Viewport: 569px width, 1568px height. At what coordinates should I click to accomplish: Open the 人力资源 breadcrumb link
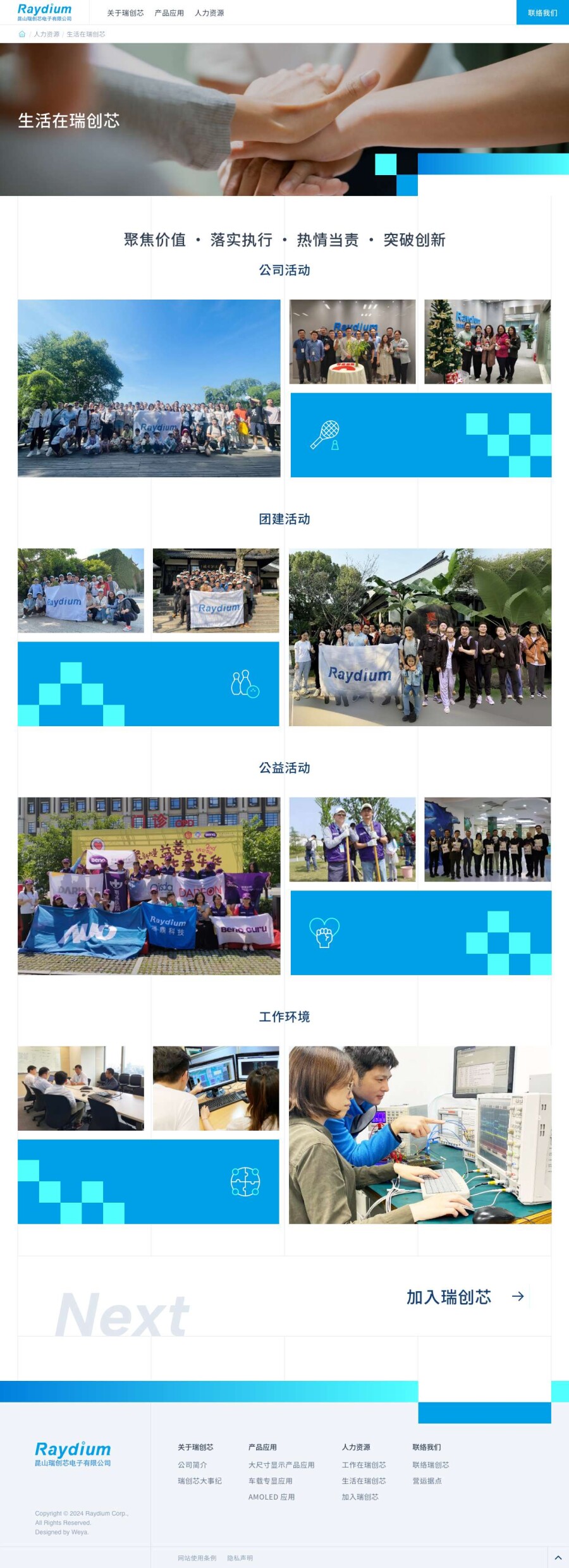pyautogui.click(x=46, y=34)
